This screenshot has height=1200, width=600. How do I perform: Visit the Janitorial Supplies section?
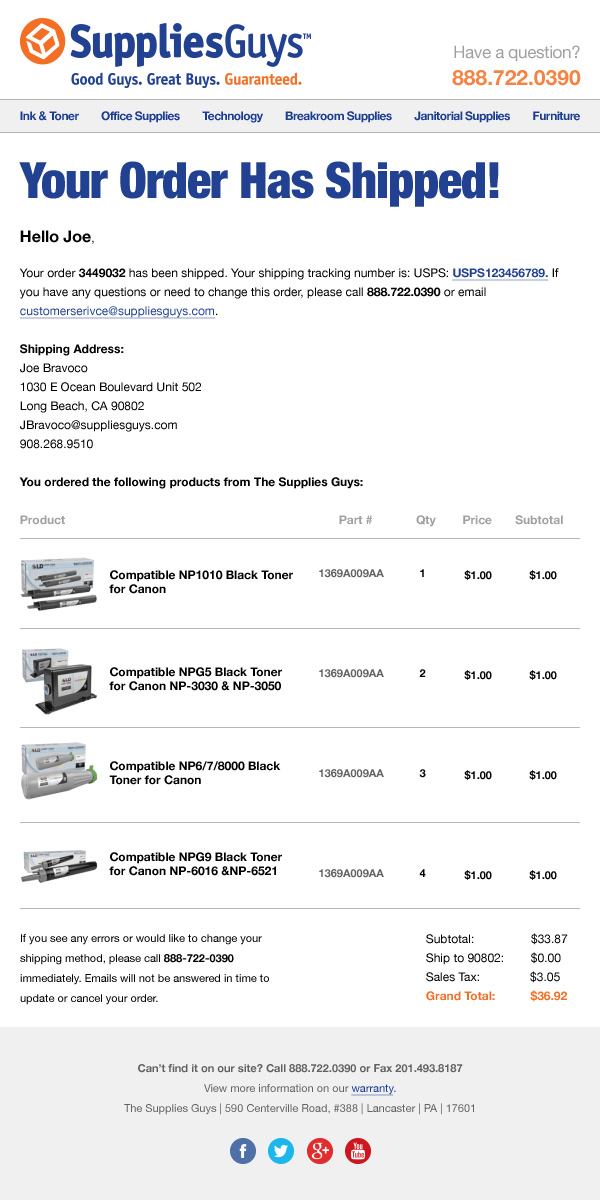[462, 116]
